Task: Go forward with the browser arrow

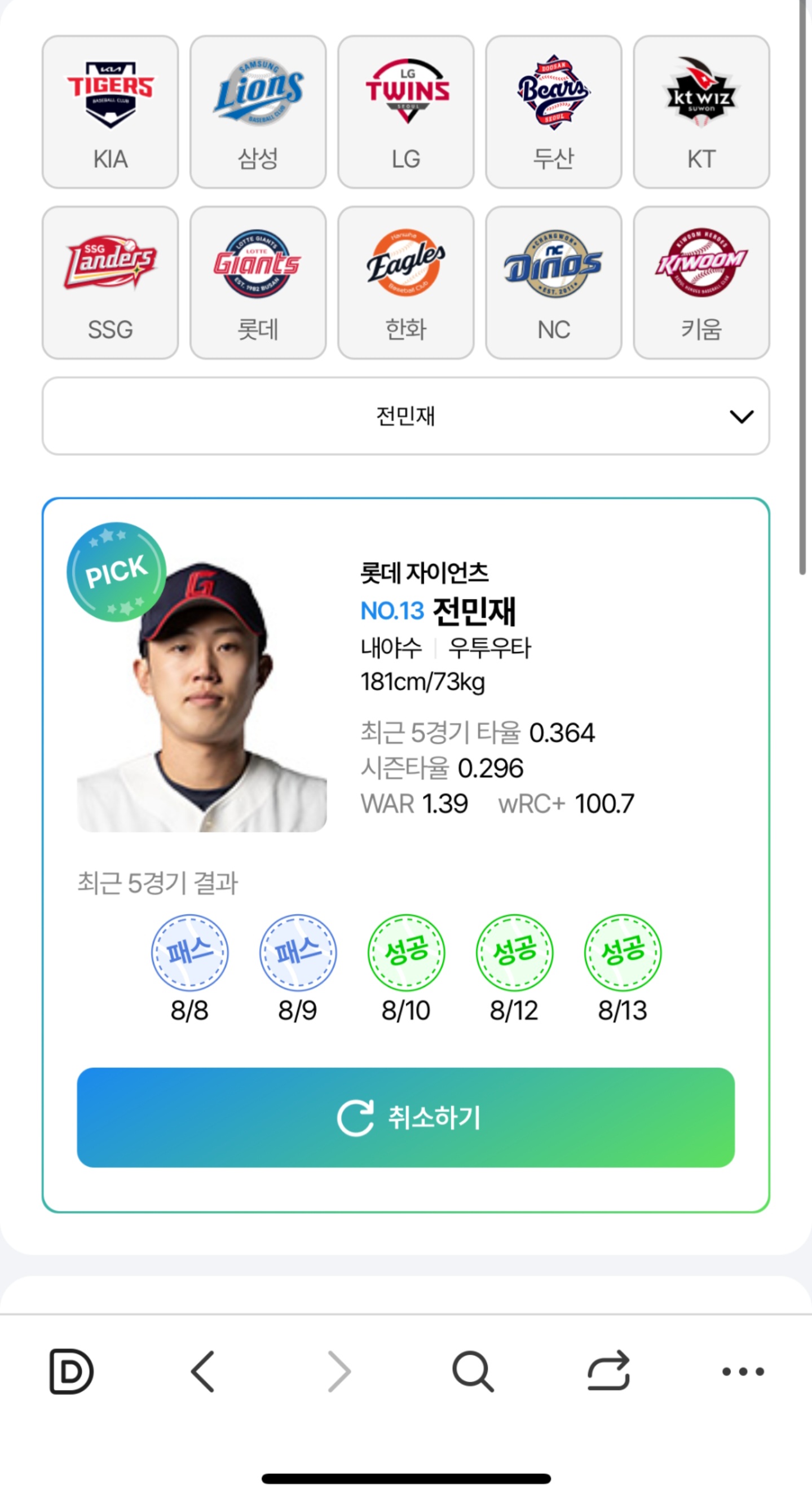Action: coord(339,1371)
